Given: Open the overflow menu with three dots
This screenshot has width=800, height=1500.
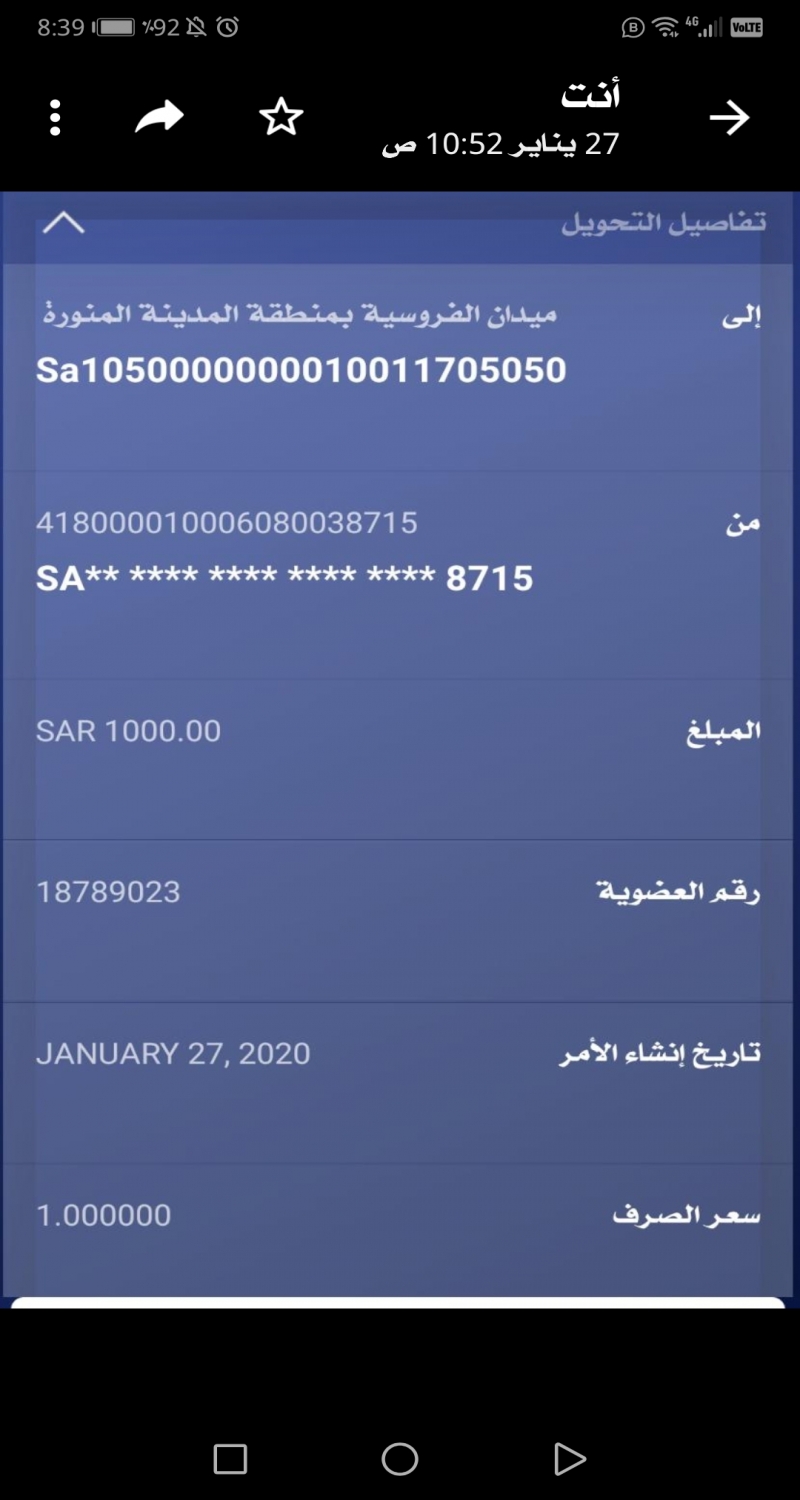Looking at the screenshot, I should [55, 118].
